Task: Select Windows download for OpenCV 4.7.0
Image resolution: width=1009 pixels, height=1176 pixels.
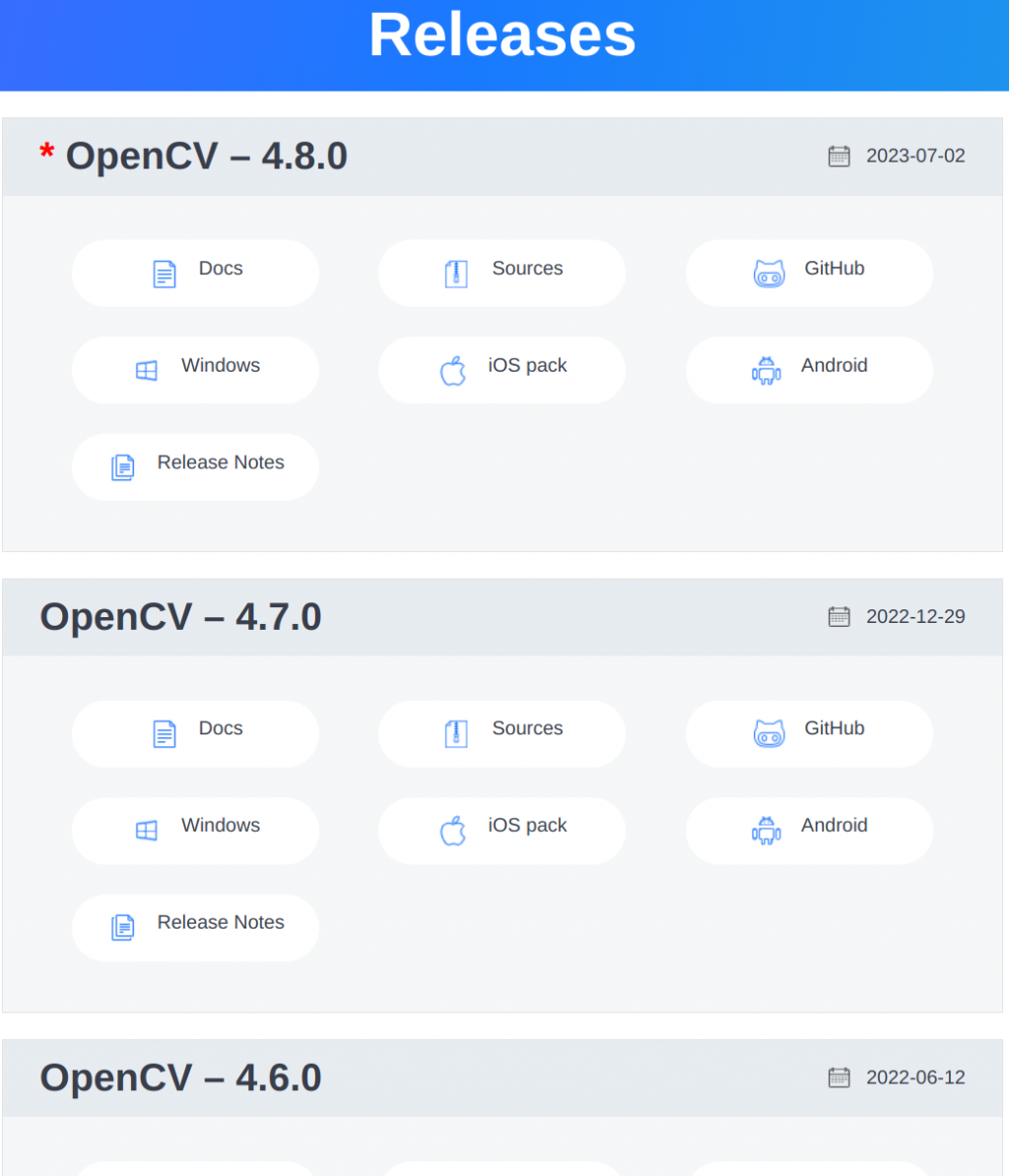Action: click(195, 830)
